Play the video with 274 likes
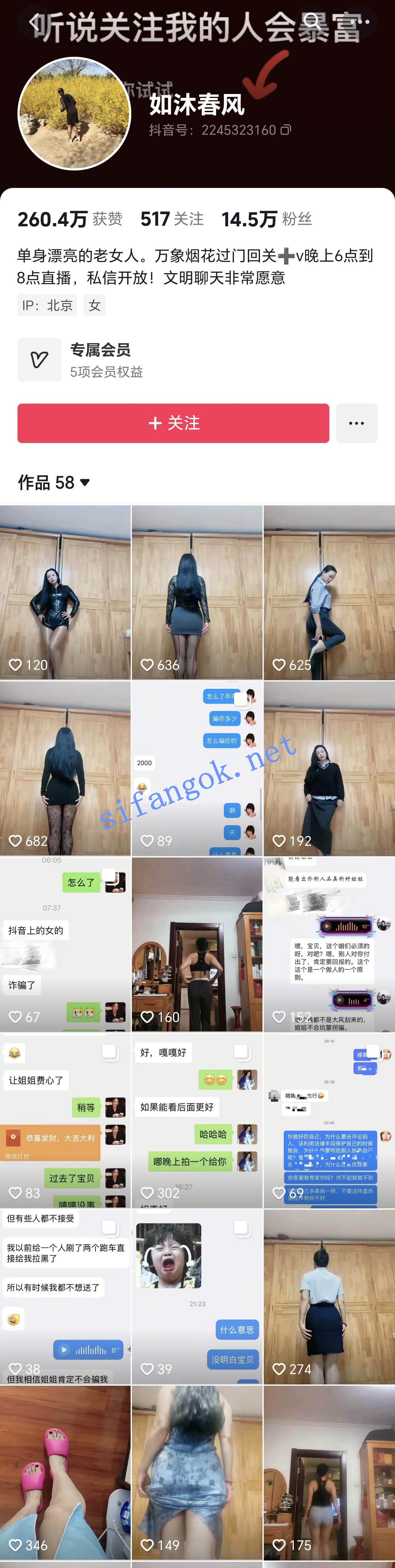This screenshot has width=395, height=1568. (329, 1296)
